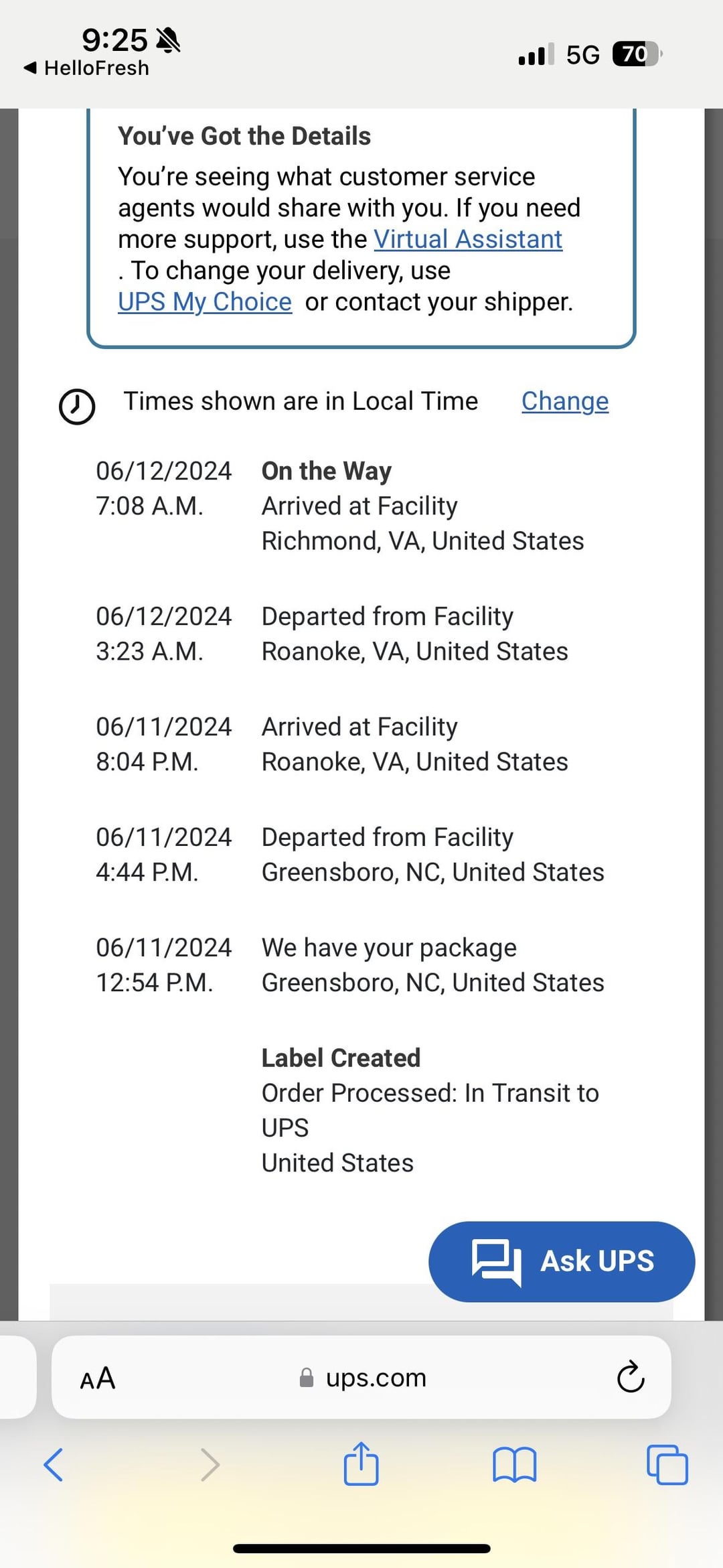Reload the UPS tracking page
723x1568 pixels.
pyautogui.click(x=630, y=1377)
